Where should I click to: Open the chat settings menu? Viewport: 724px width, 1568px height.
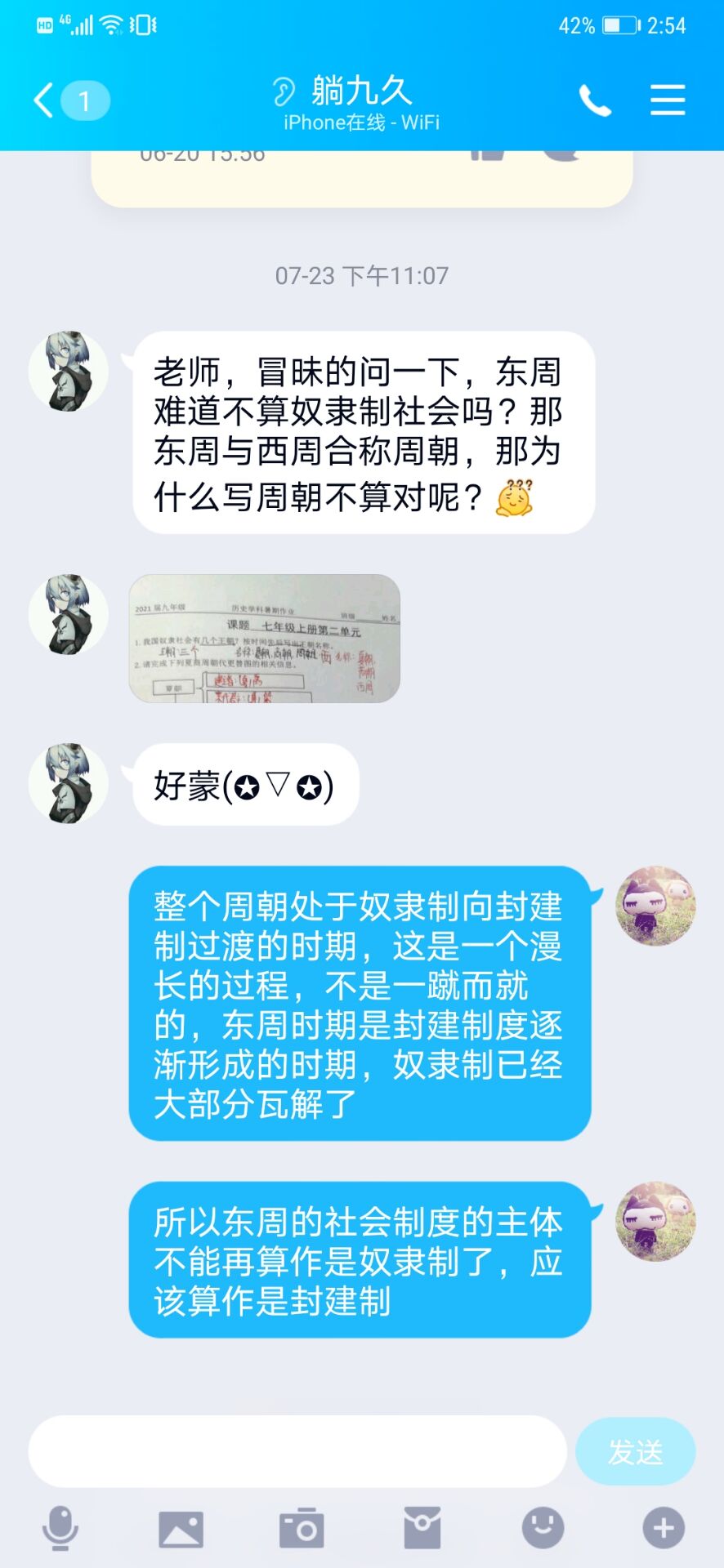point(667,100)
